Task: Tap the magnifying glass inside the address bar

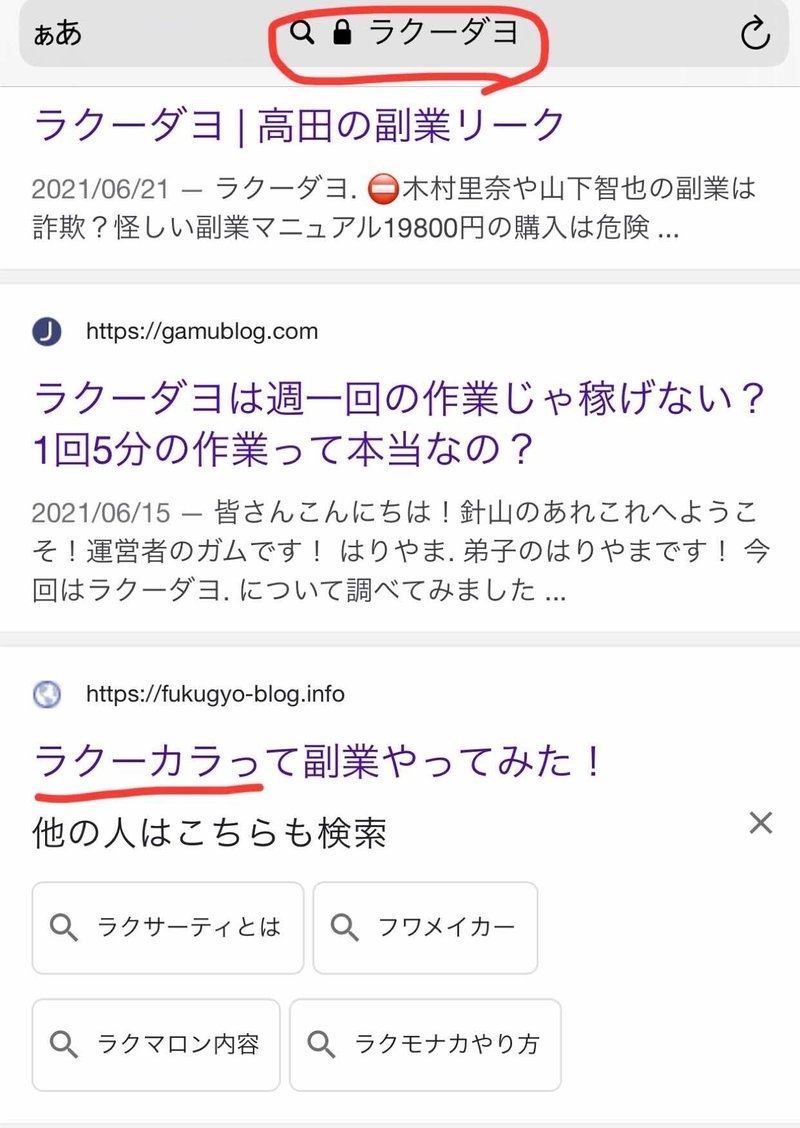Action: (x=301, y=33)
